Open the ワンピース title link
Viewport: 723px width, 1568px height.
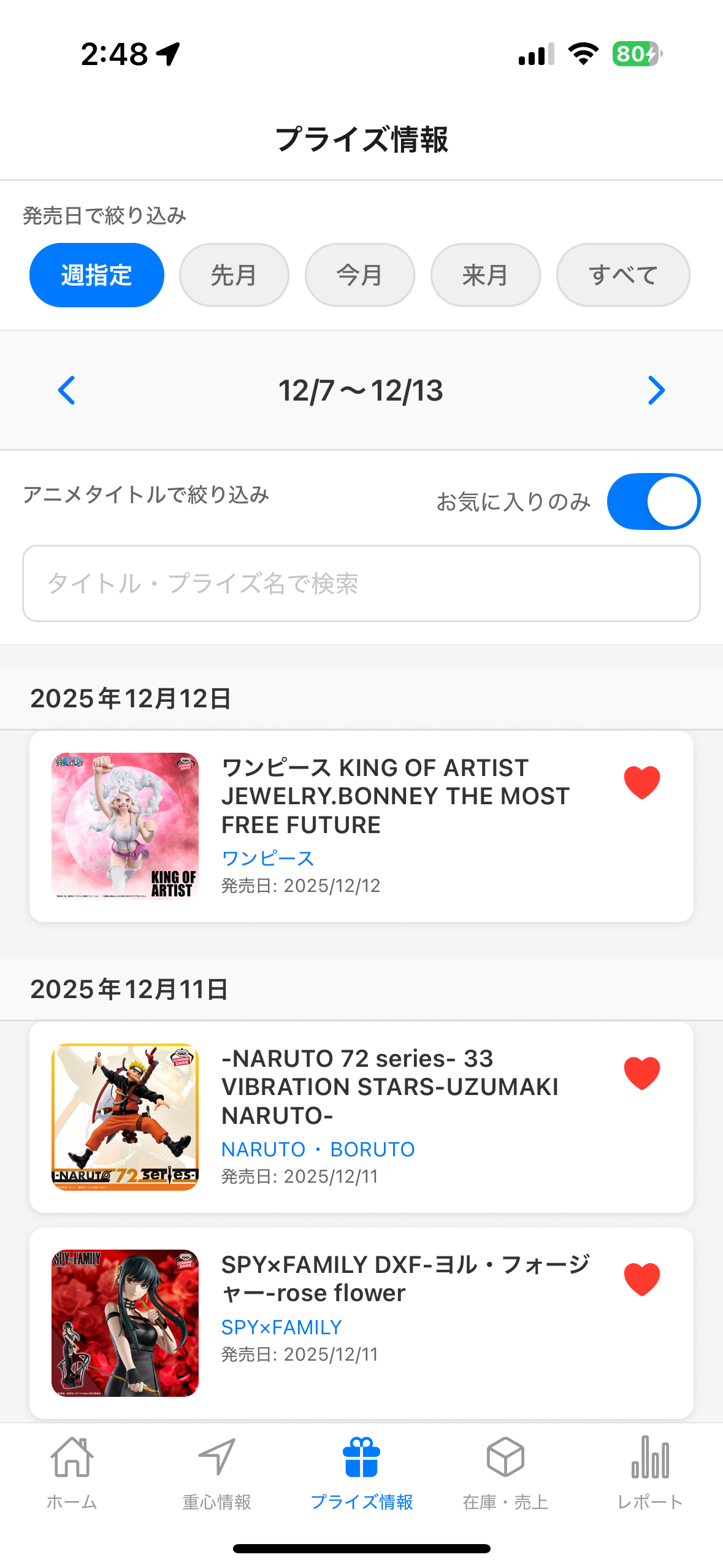(x=267, y=858)
